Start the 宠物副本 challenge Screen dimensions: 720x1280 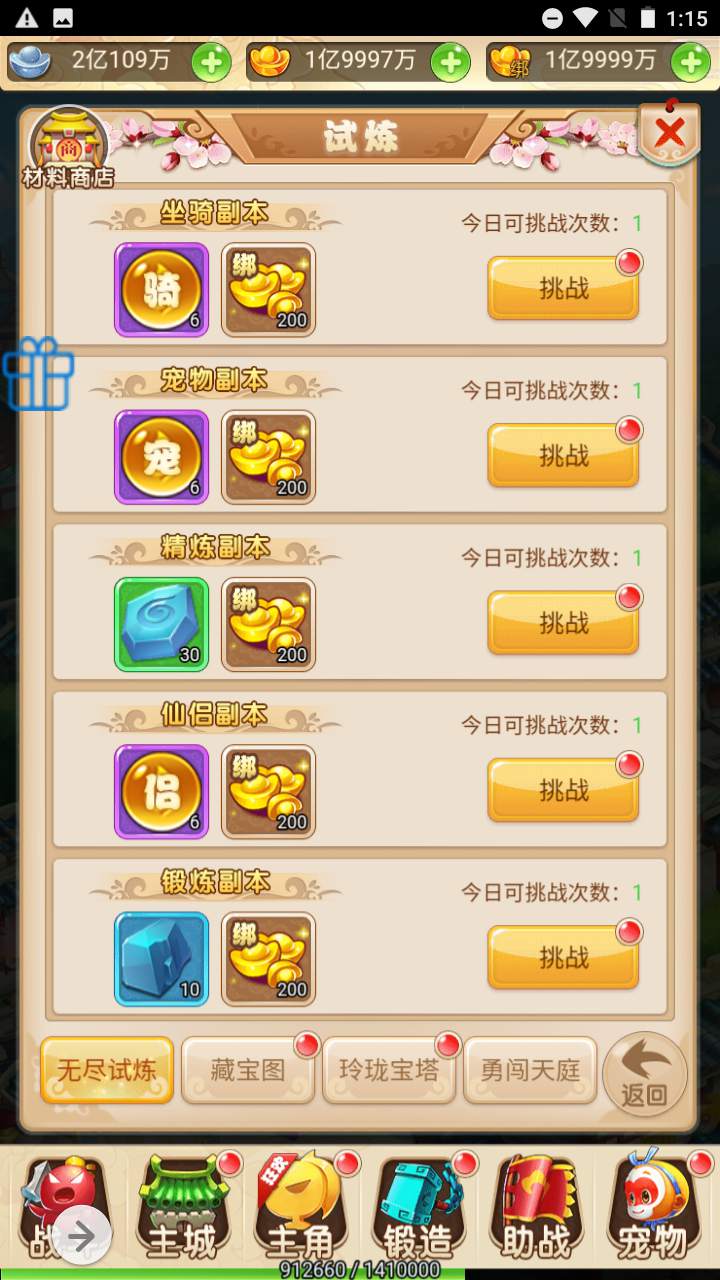tap(563, 456)
